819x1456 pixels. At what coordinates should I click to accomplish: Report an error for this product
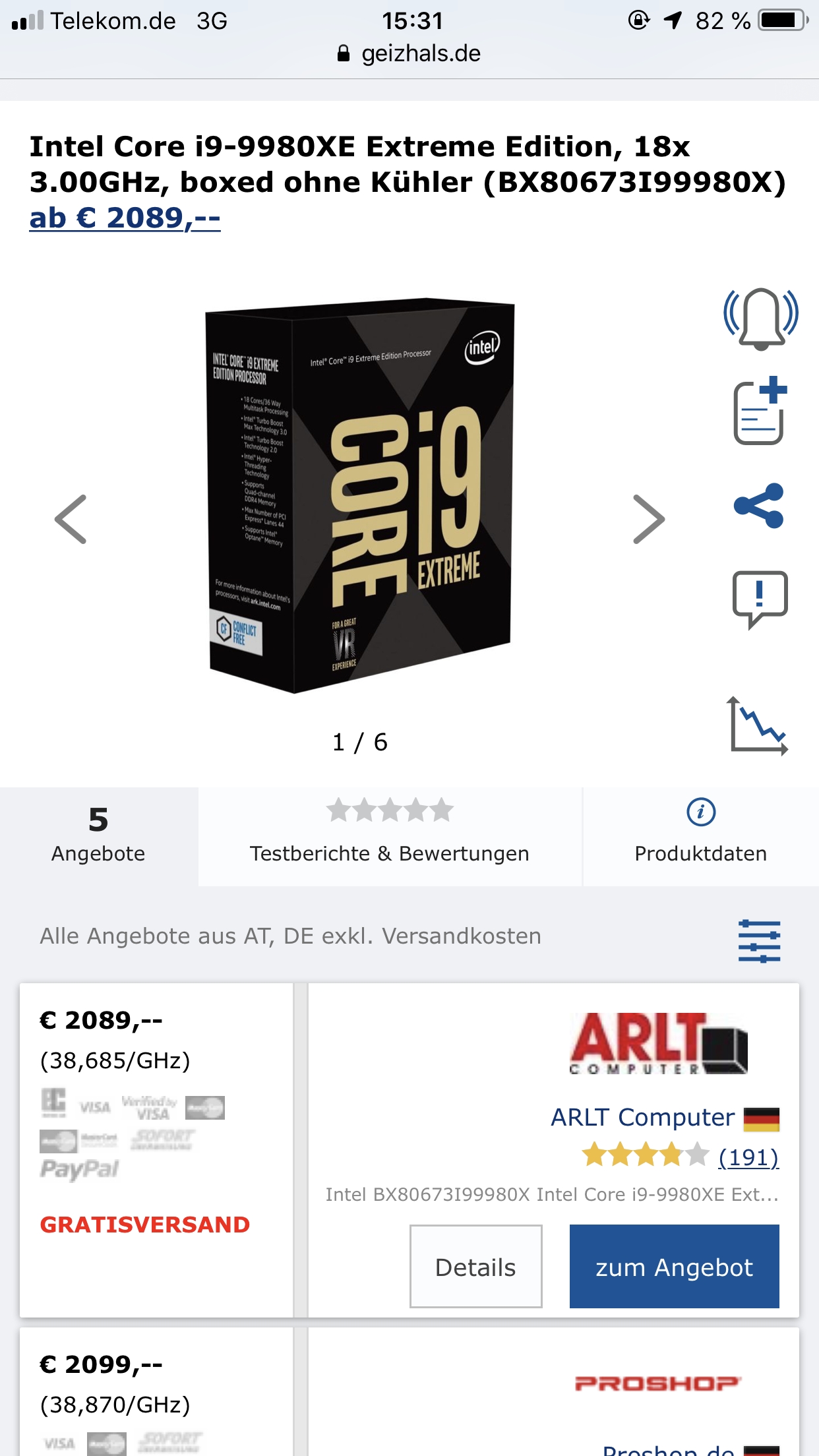pos(760,598)
